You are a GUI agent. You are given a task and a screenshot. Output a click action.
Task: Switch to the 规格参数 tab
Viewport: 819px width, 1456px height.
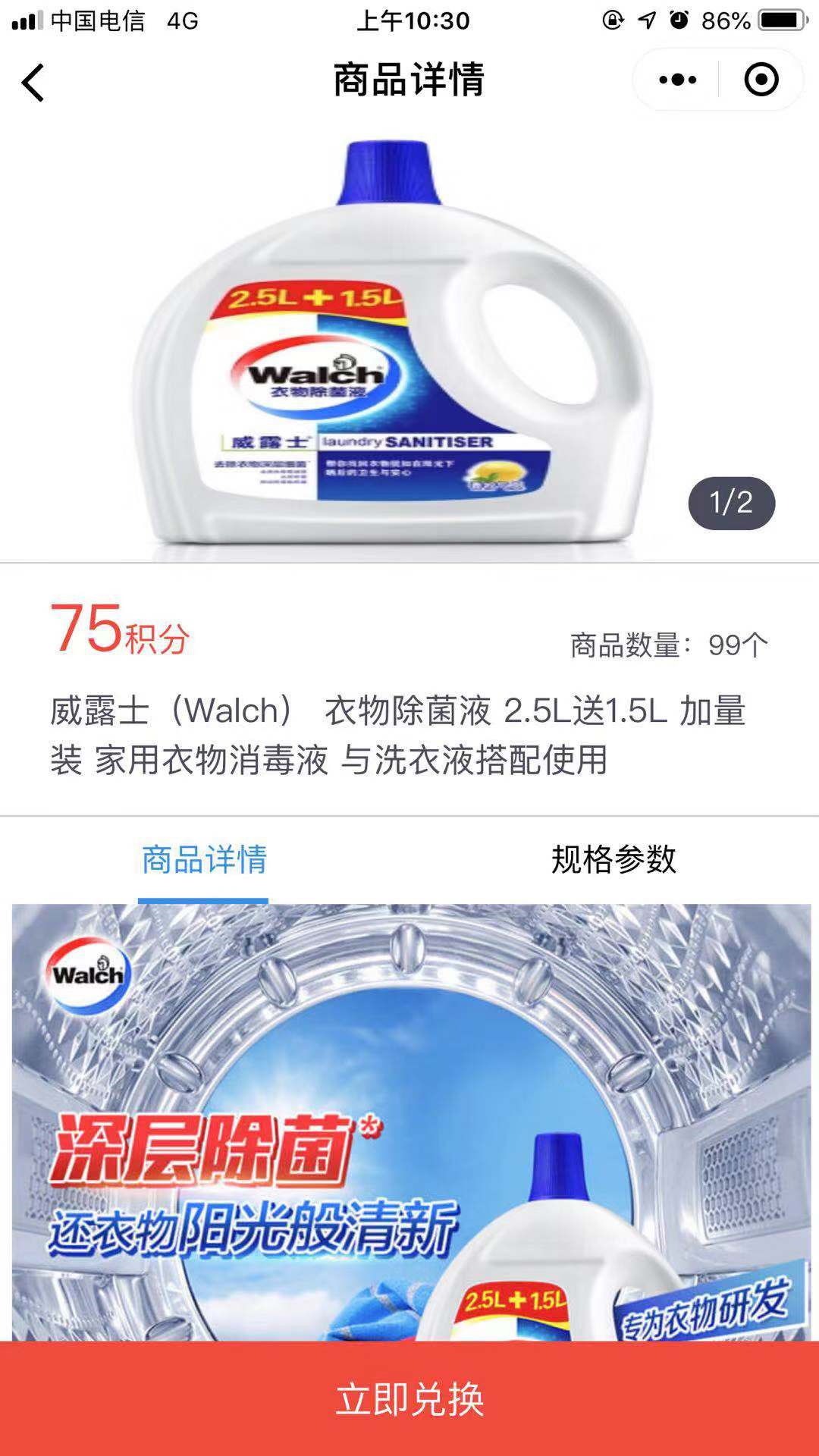tap(613, 860)
